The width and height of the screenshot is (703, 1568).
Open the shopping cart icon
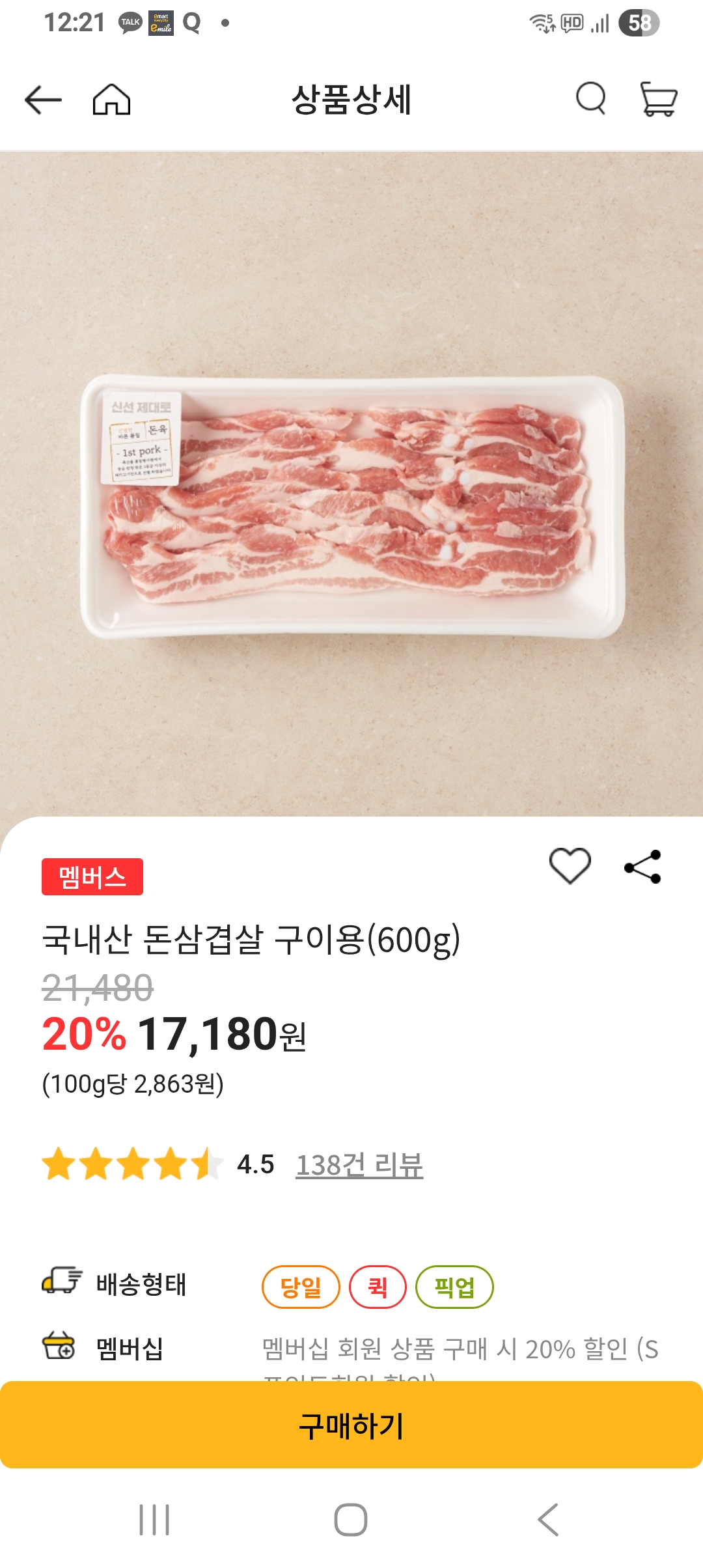pyautogui.click(x=657, y=100)
